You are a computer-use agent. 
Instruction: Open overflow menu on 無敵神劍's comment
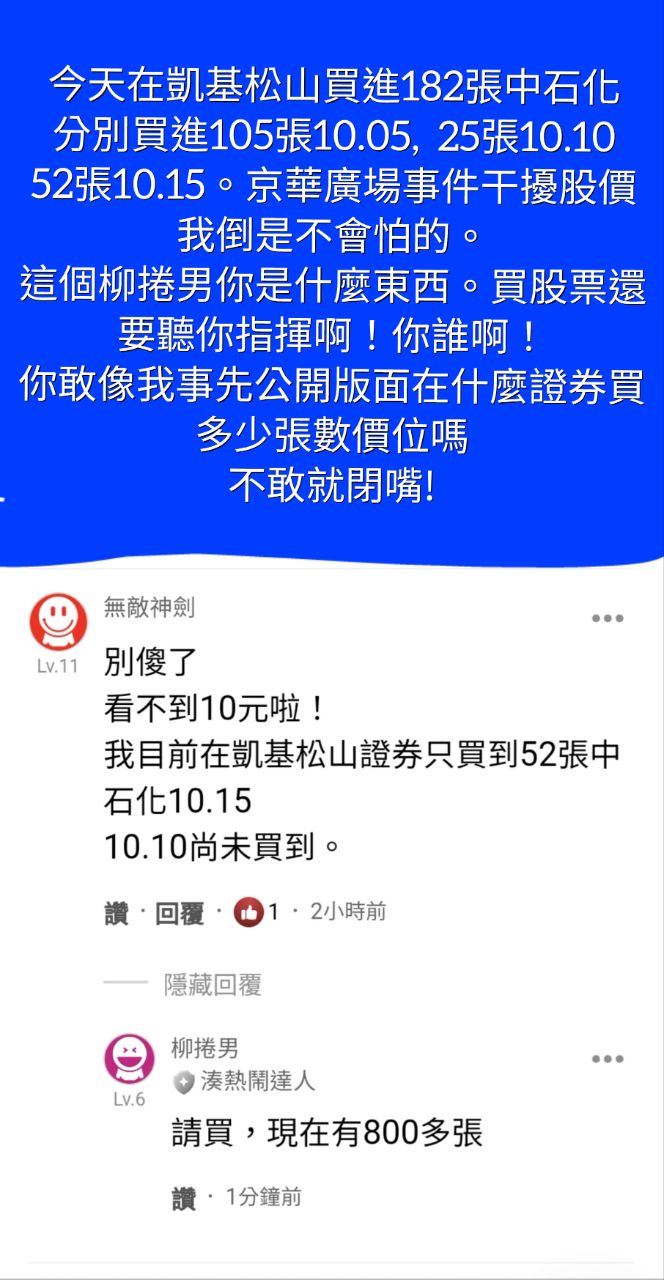point(607,619)
